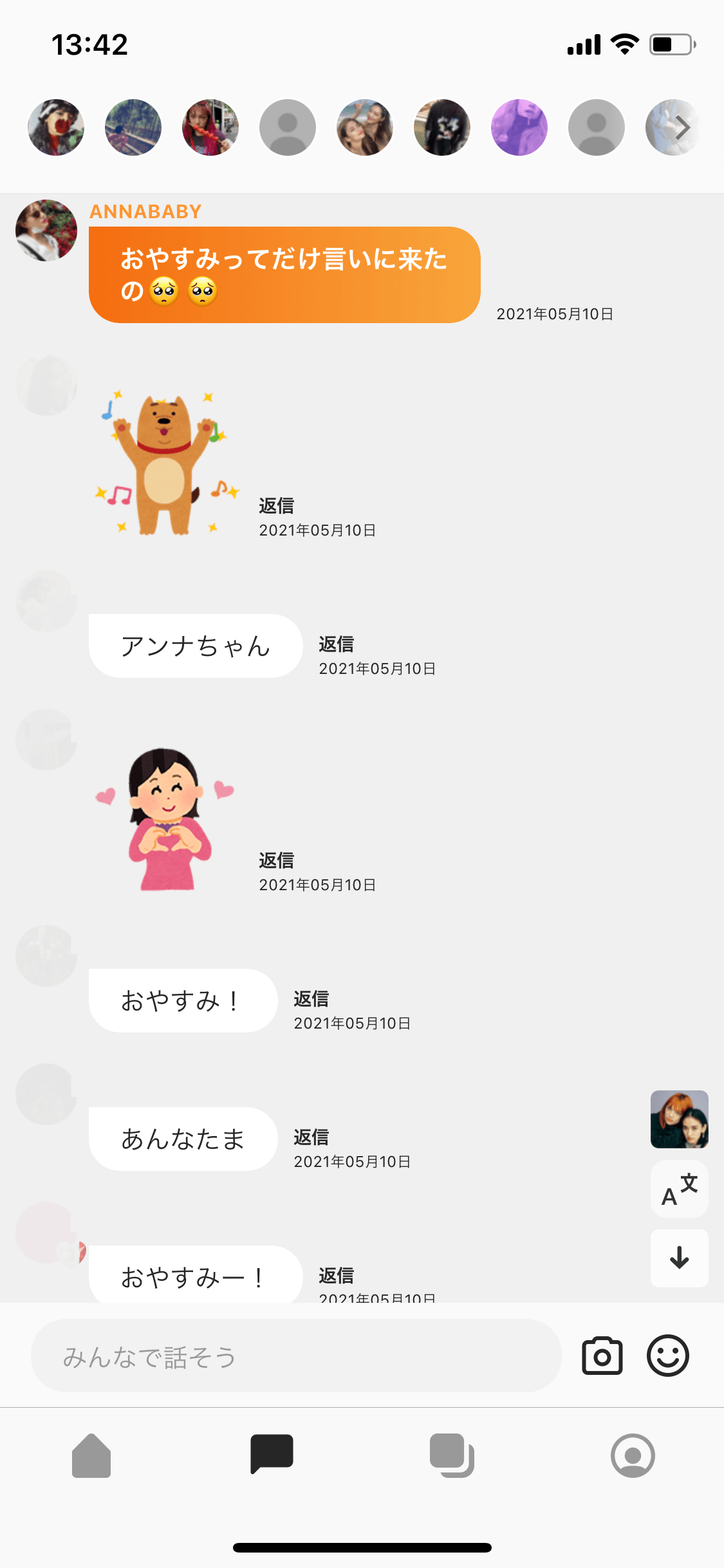Screen dimensions: 724x1568
Task: Reply to the dancing bear sticker
Action: tap(276, 506)
